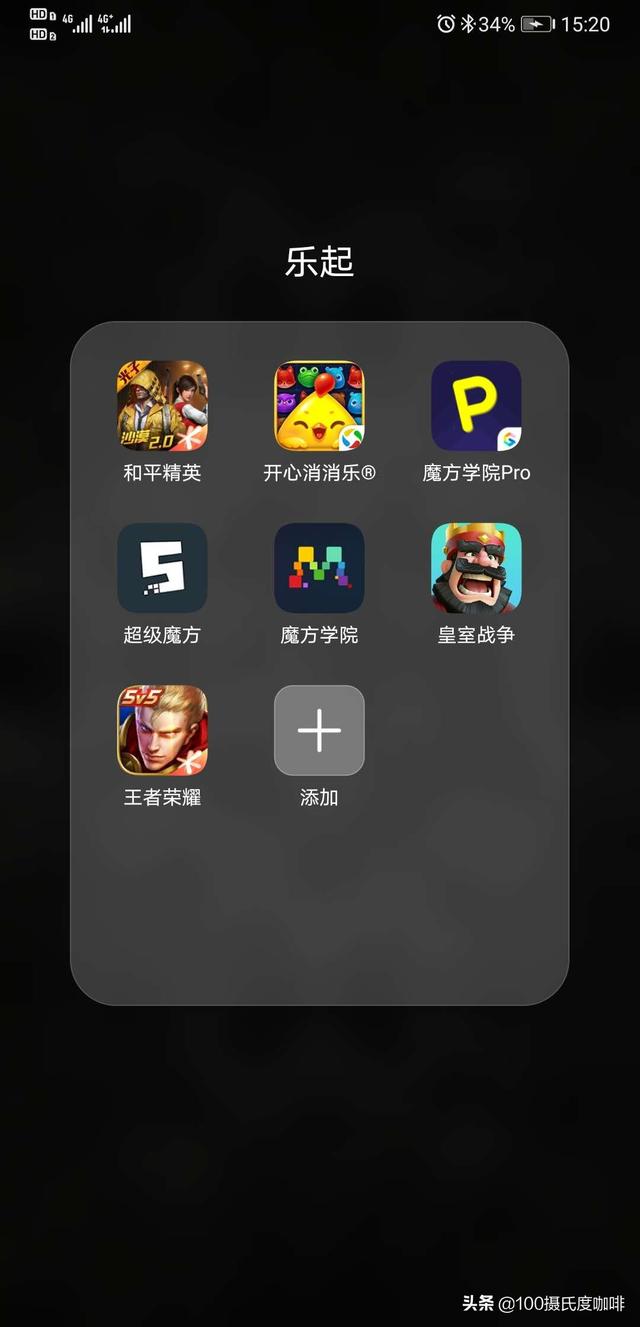This screenshot has height=1327, width=640.
Task: Launch 超级魔方 app
Action: click(x=162, y=568)
